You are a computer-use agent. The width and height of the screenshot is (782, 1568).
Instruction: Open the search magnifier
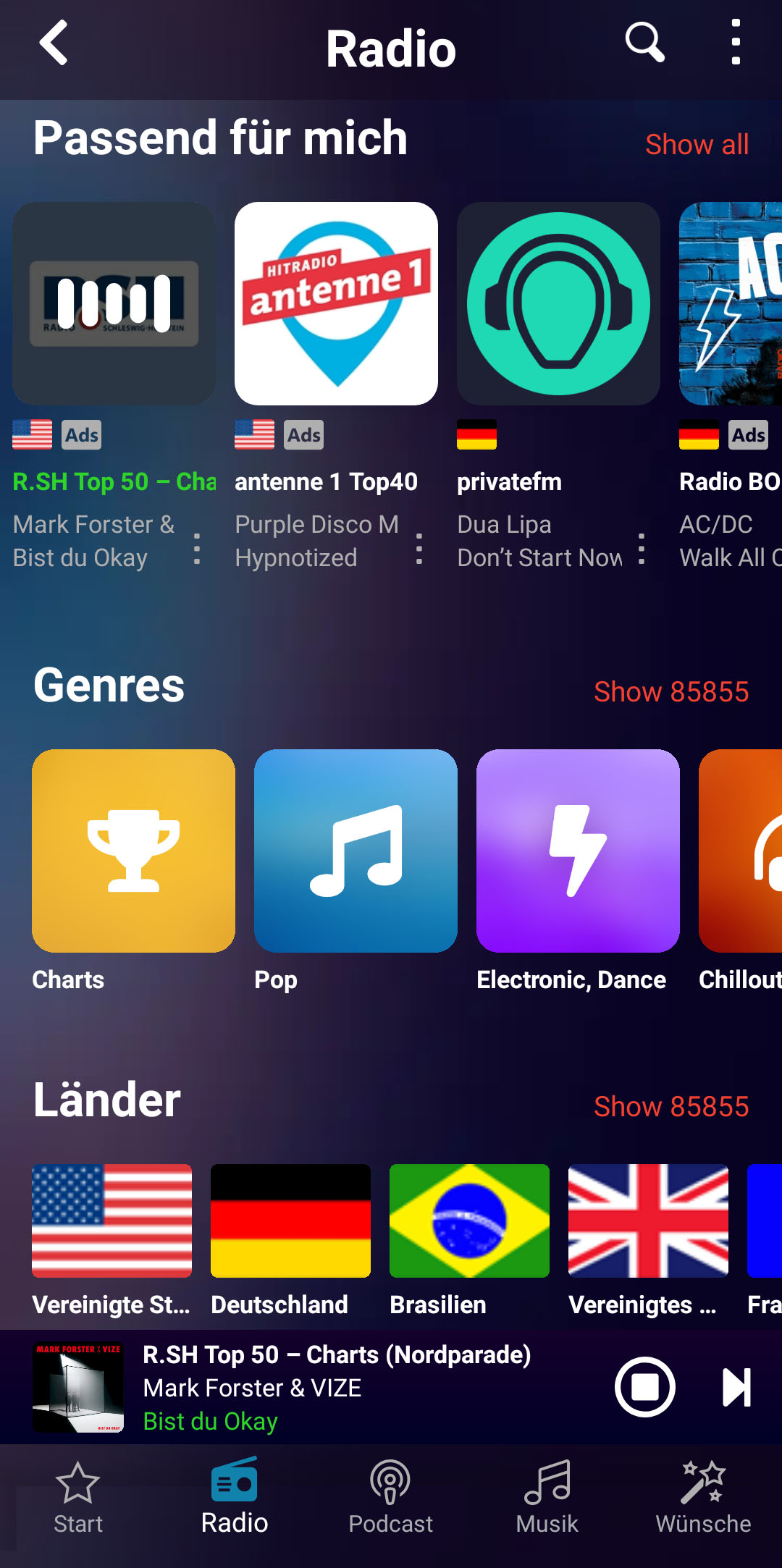click(x=644, y=43)
